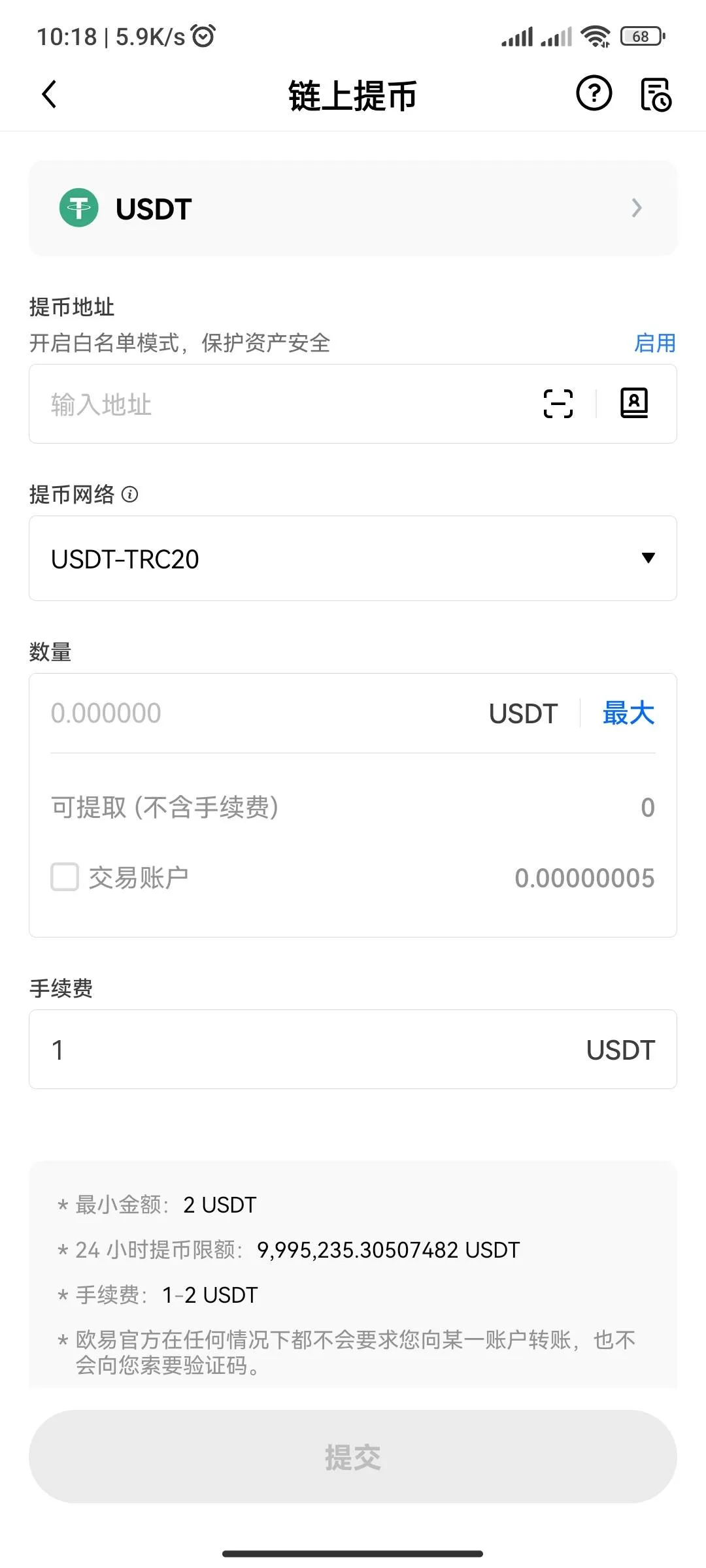Expand the USDT-TRC20 network dropdown
706x1568 pixels.
[x=353, y=559]
